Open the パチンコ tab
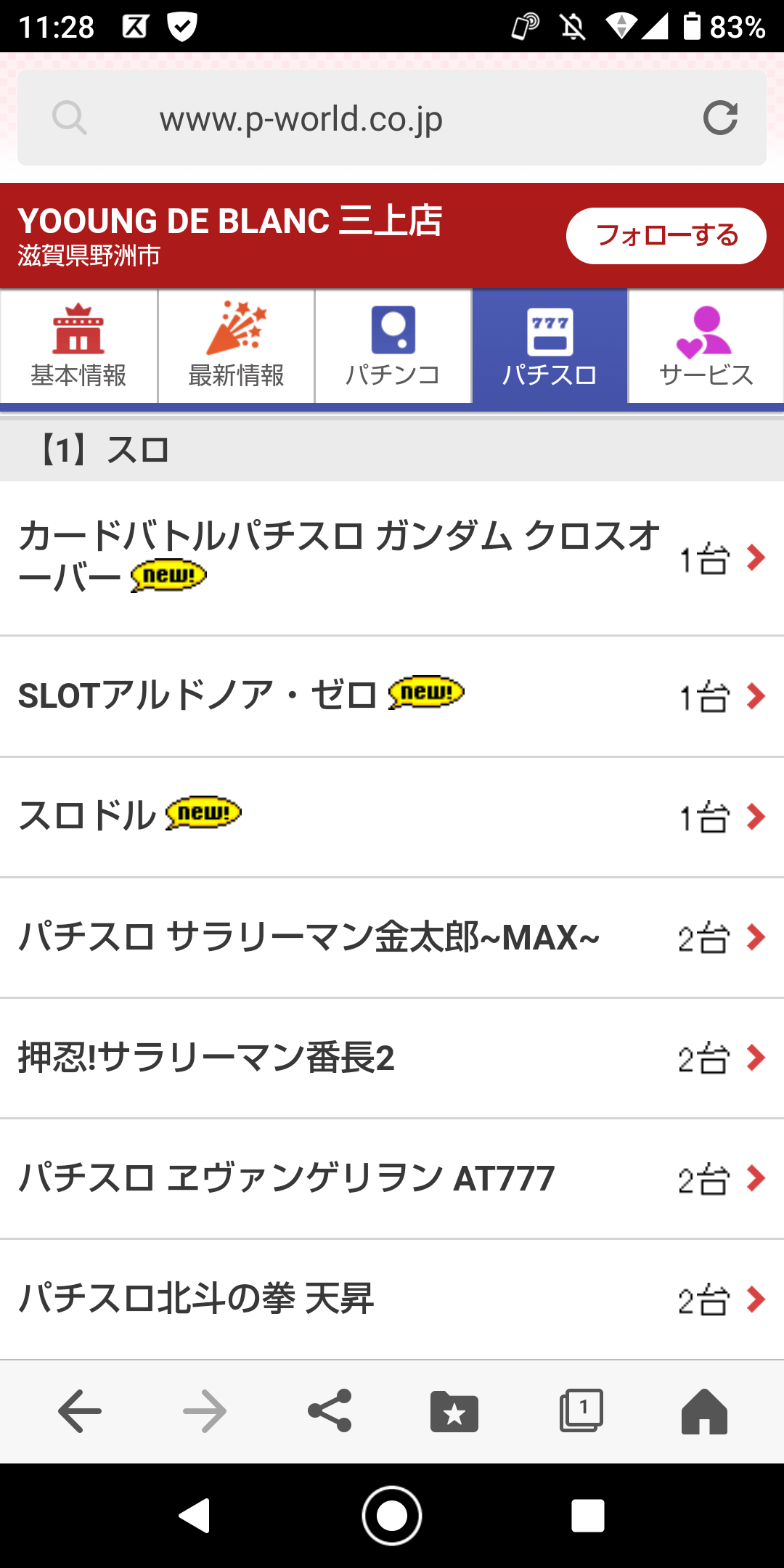 [x=393, y=346]
